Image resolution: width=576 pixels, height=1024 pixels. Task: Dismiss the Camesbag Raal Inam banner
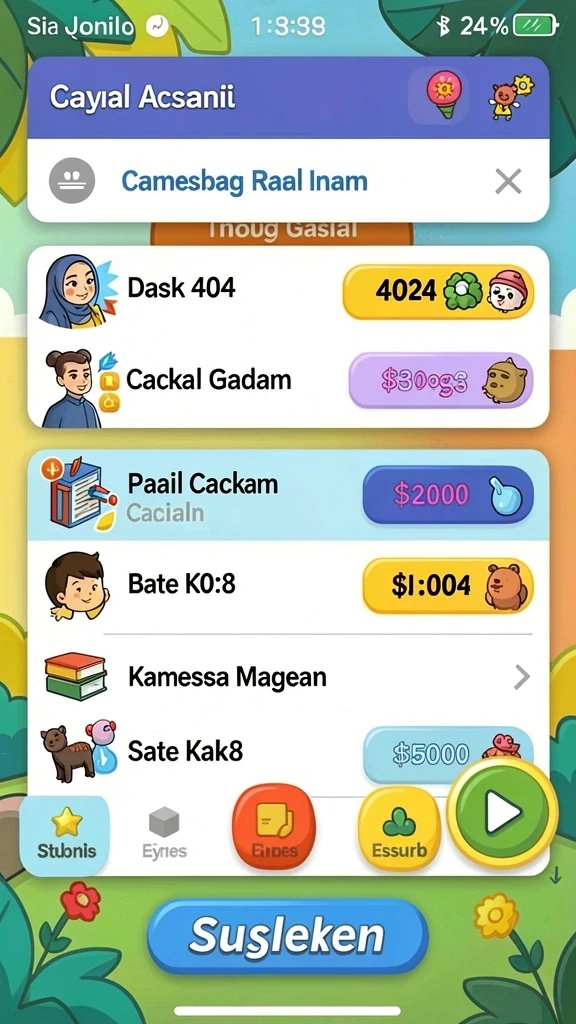(x=508, y=182)
